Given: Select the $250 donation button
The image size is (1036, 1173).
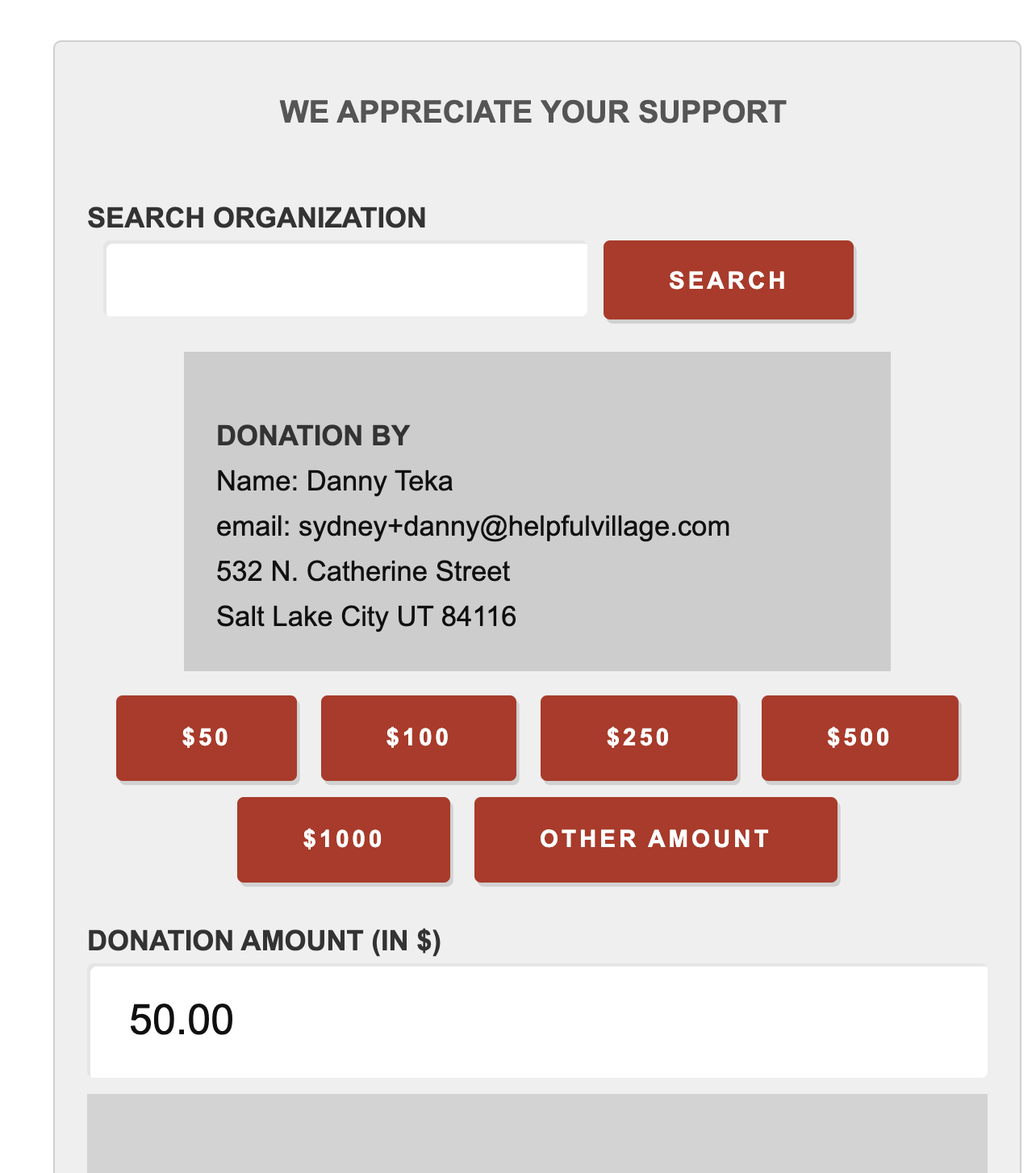Looking at the screenshot, I should coord(637,737).
